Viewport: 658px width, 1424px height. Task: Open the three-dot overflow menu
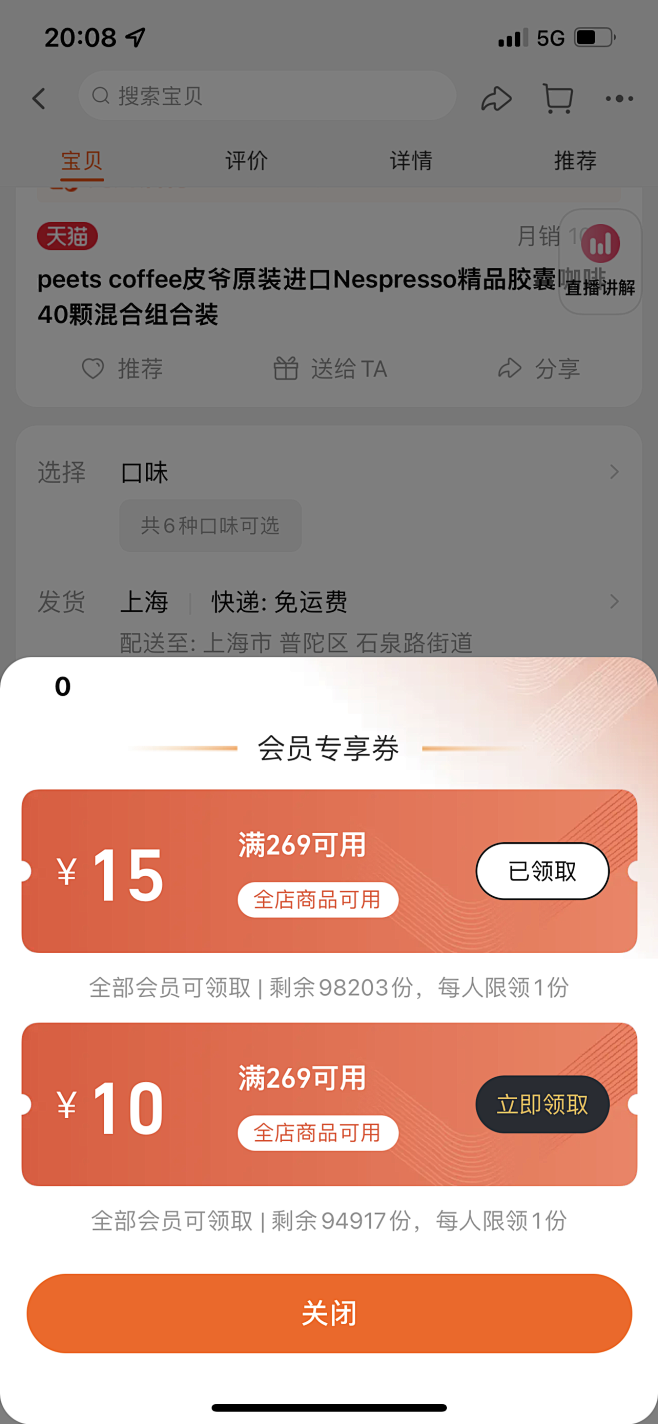point(619,98)
